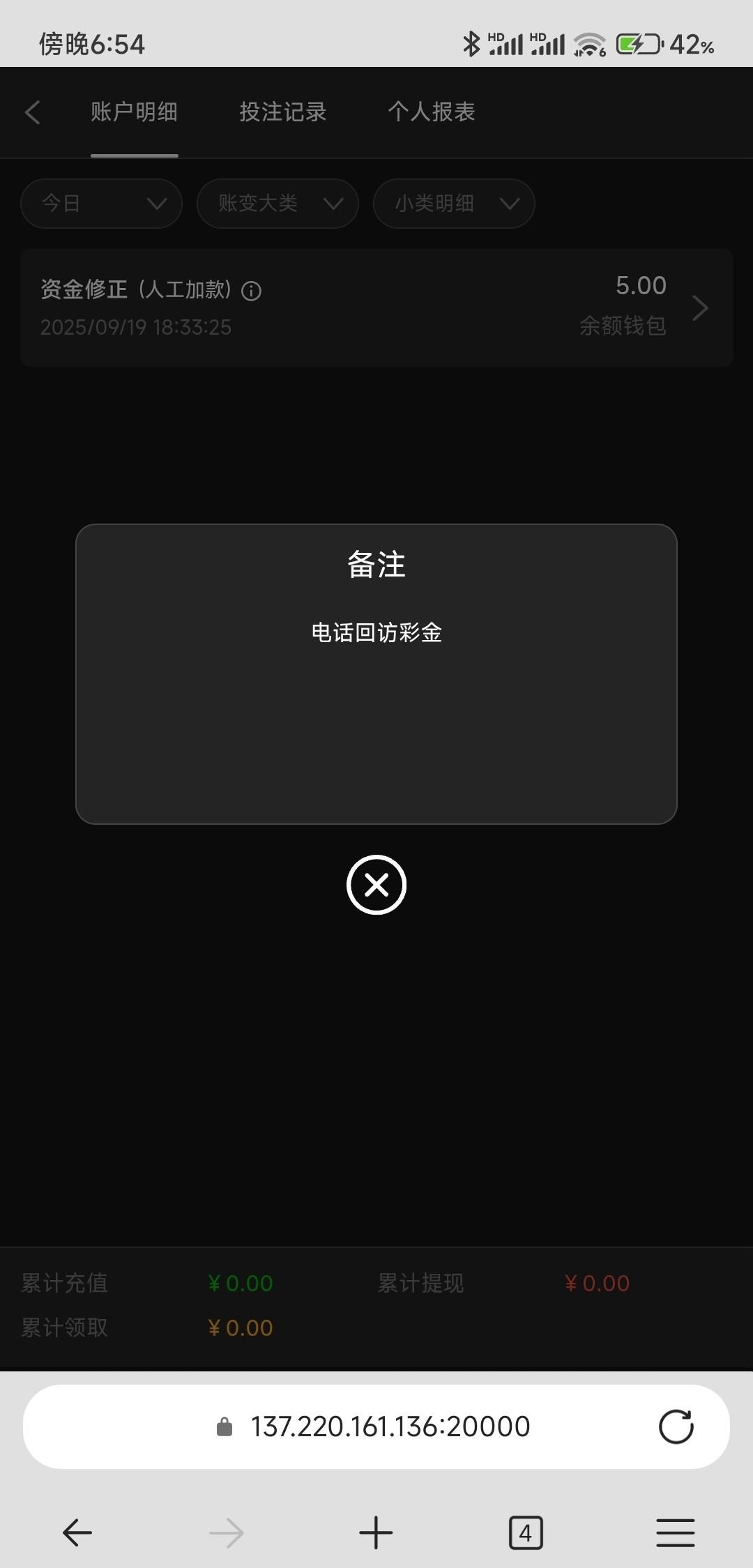
Task: Expand the 今日 date dropdown
Action: tap(102, 204)
